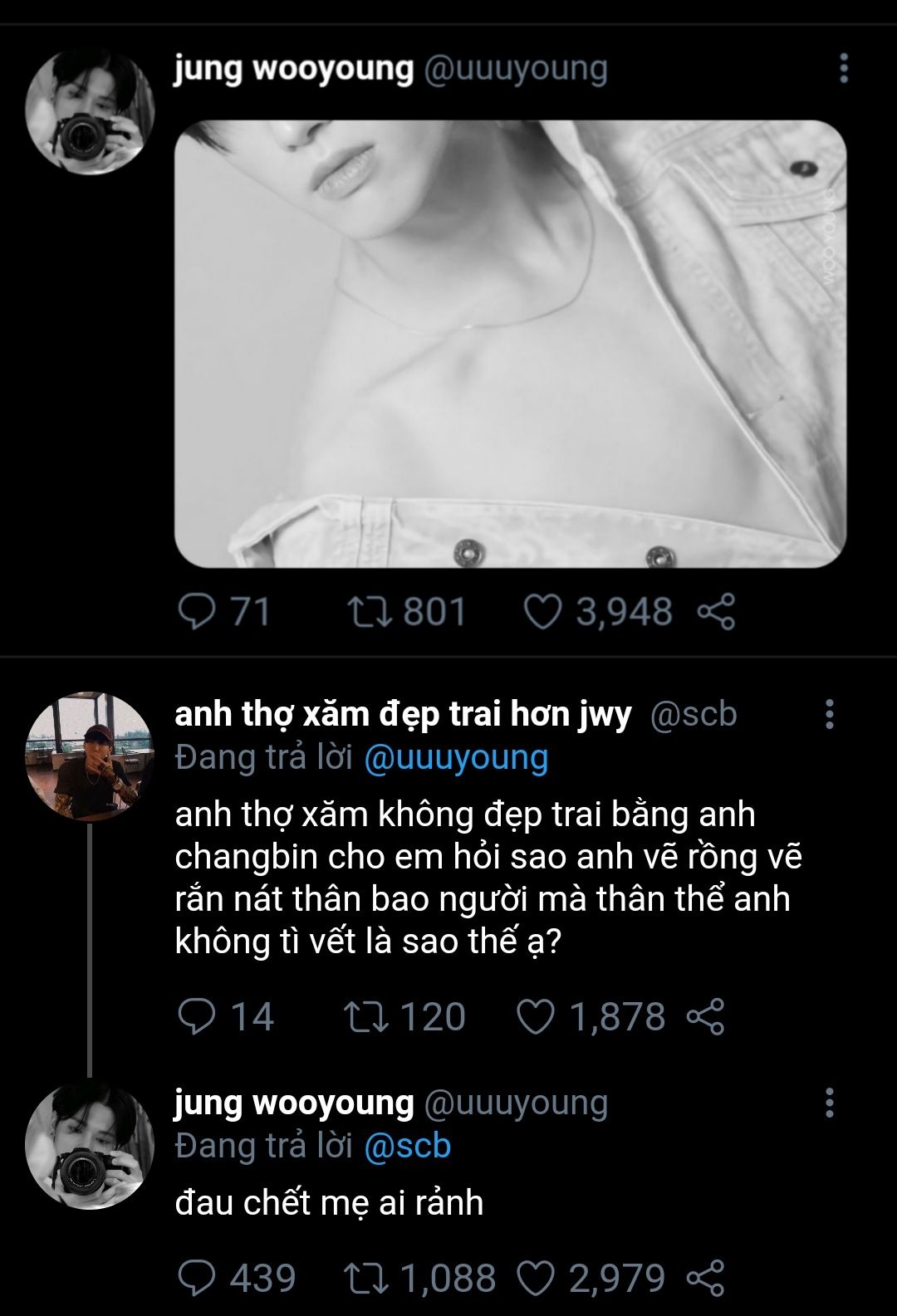897x1316 pixels.
Task: Tap the @scb mention link in the last reply
Action: 407,1146
